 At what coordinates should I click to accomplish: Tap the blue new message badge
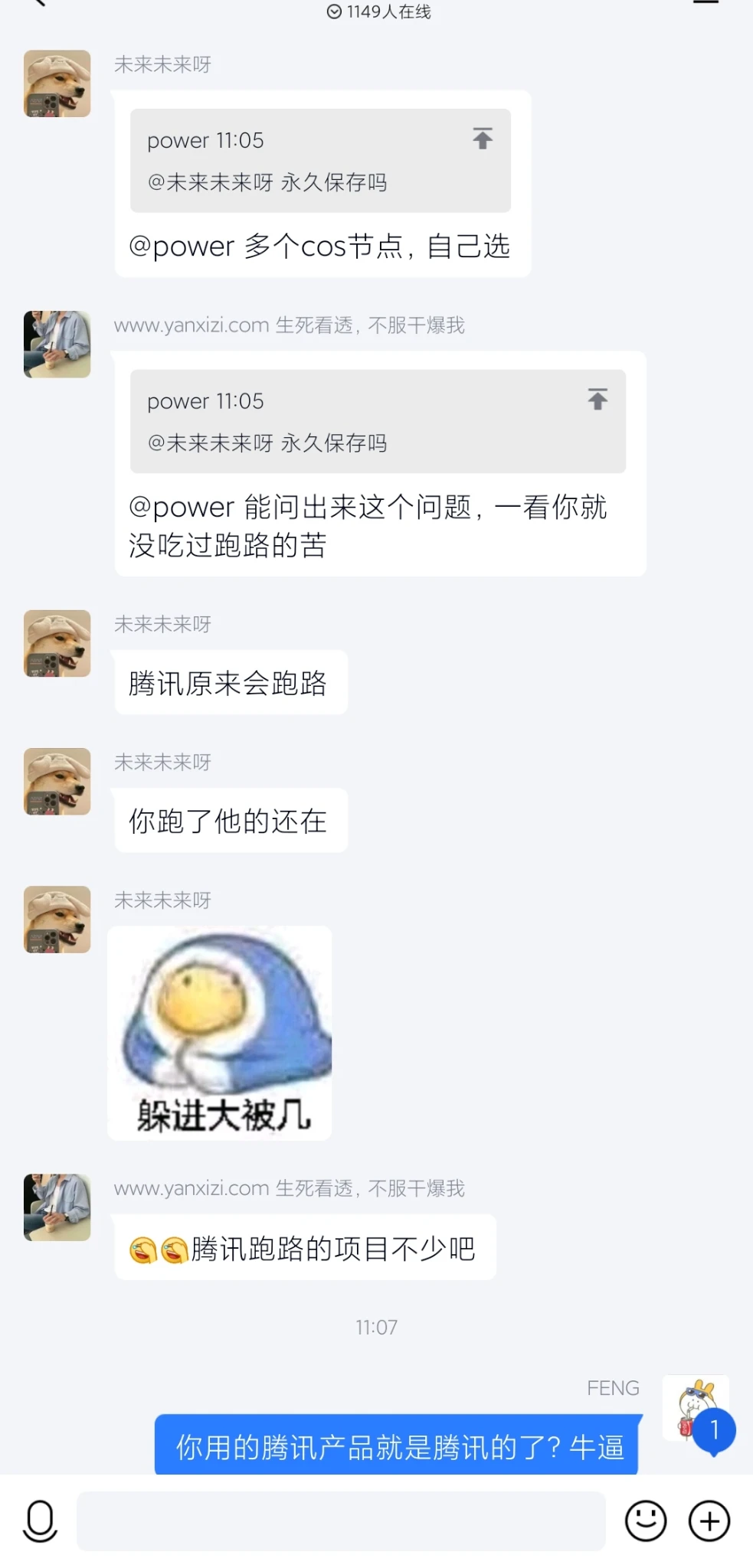point(715,1429)
